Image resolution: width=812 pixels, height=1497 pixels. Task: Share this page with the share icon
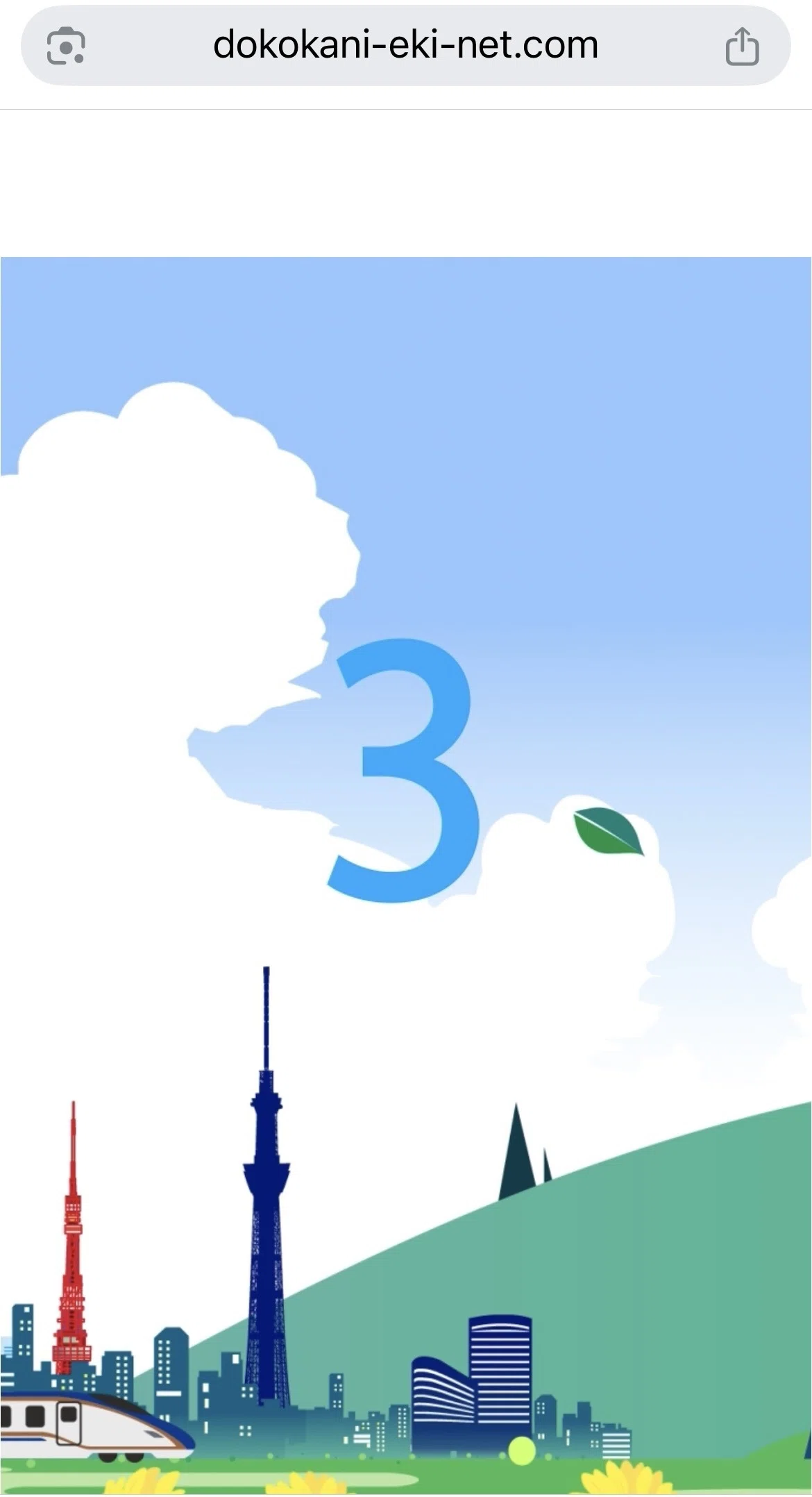tap(742, 47)
